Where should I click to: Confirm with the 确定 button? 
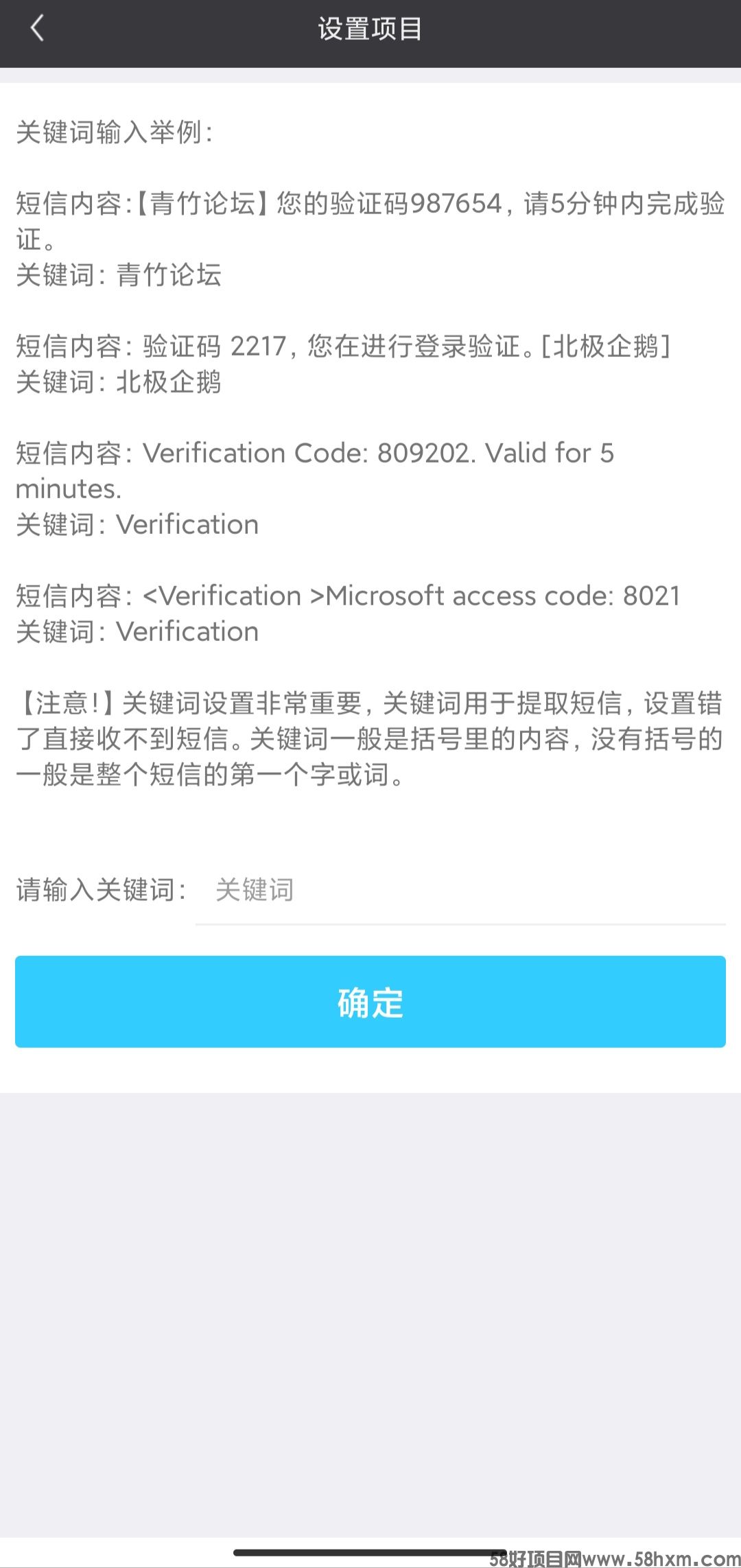370,1002
